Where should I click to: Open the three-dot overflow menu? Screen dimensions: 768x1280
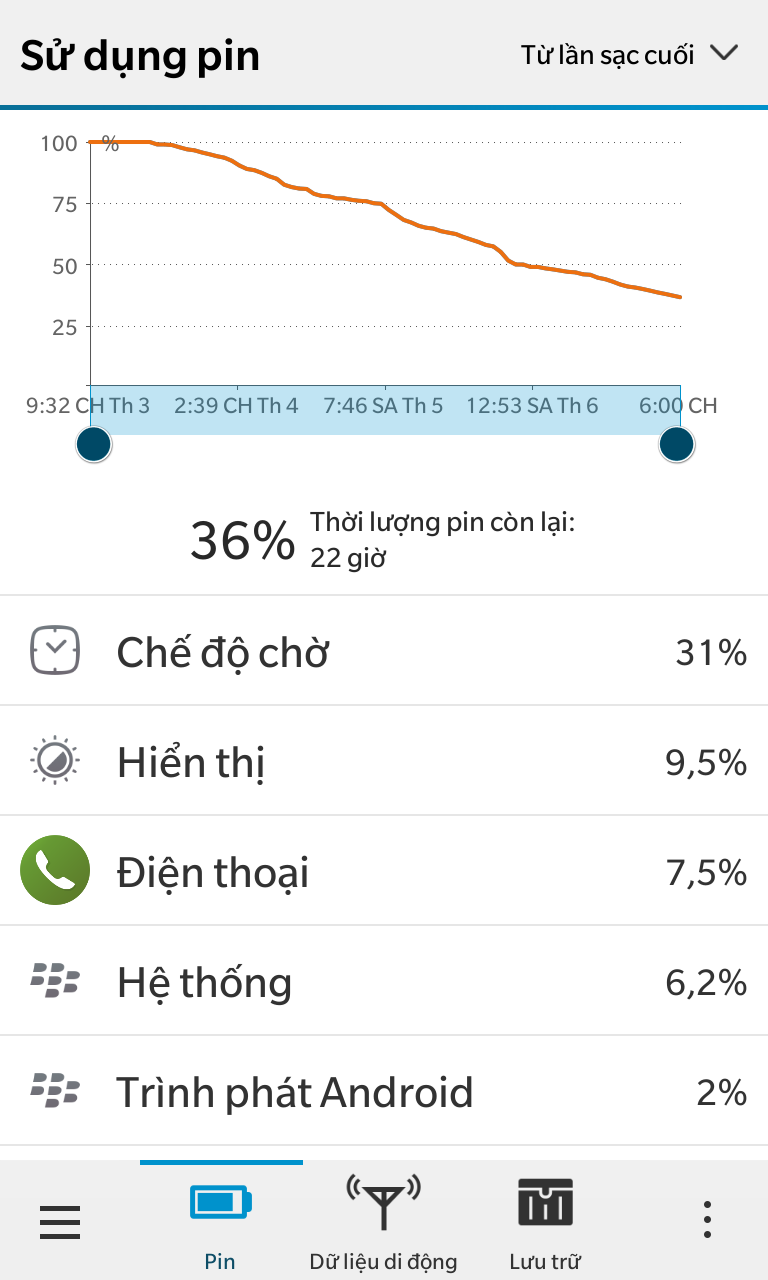click(x=707, y=1221)
